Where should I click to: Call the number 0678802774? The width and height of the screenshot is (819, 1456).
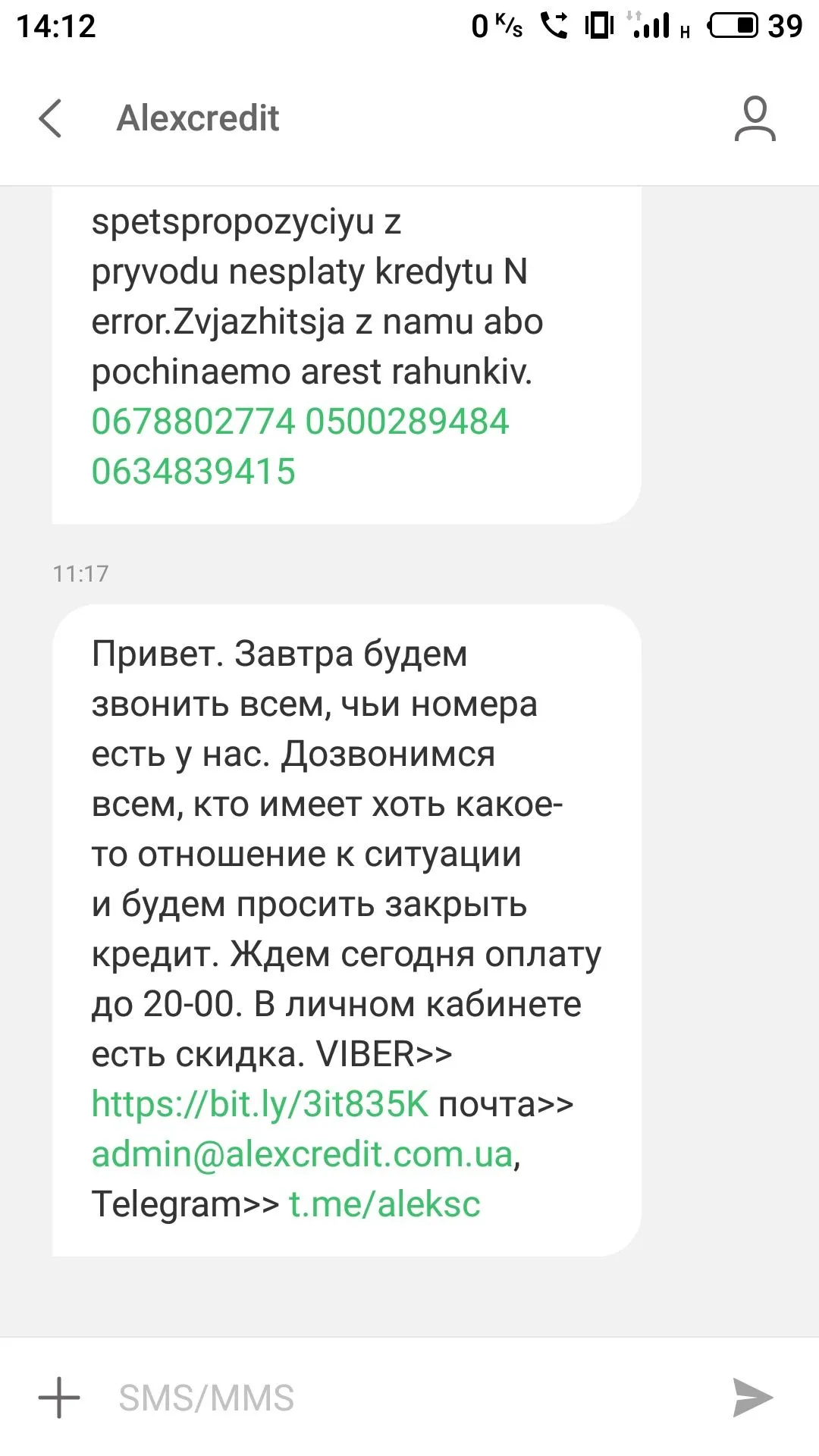193,422
